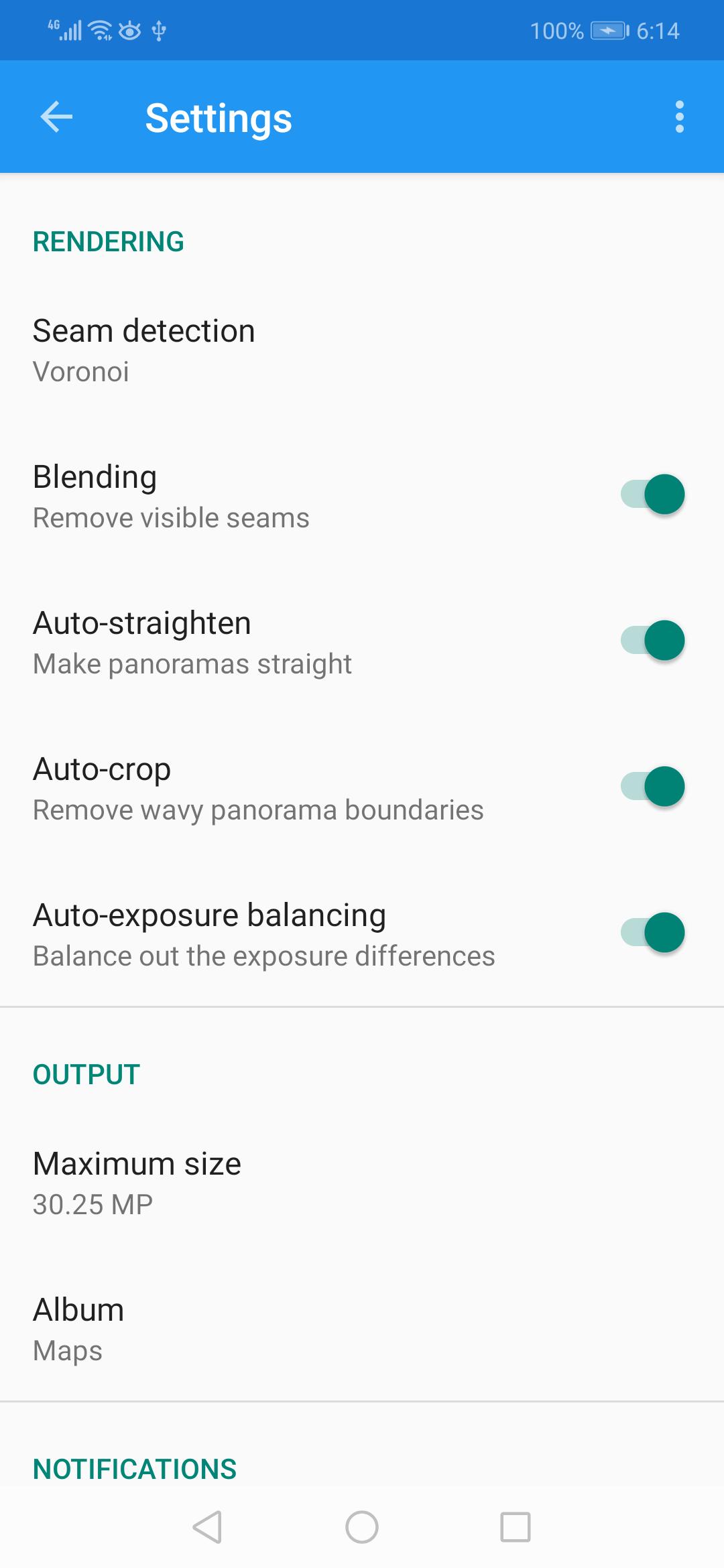Open the three-dot overflow menu
This screenshot has width=724, height=1568.
coord(680,117)
